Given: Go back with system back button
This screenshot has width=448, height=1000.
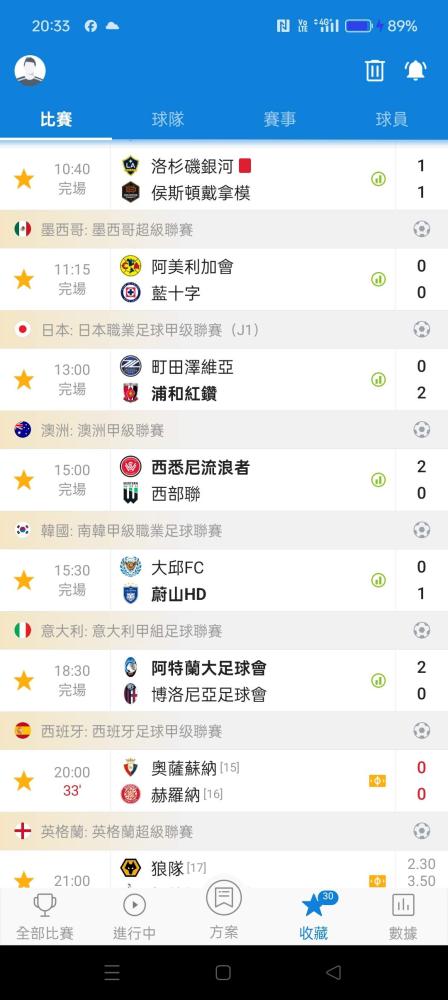Looking at the screenshot, I should coord(333,972).
